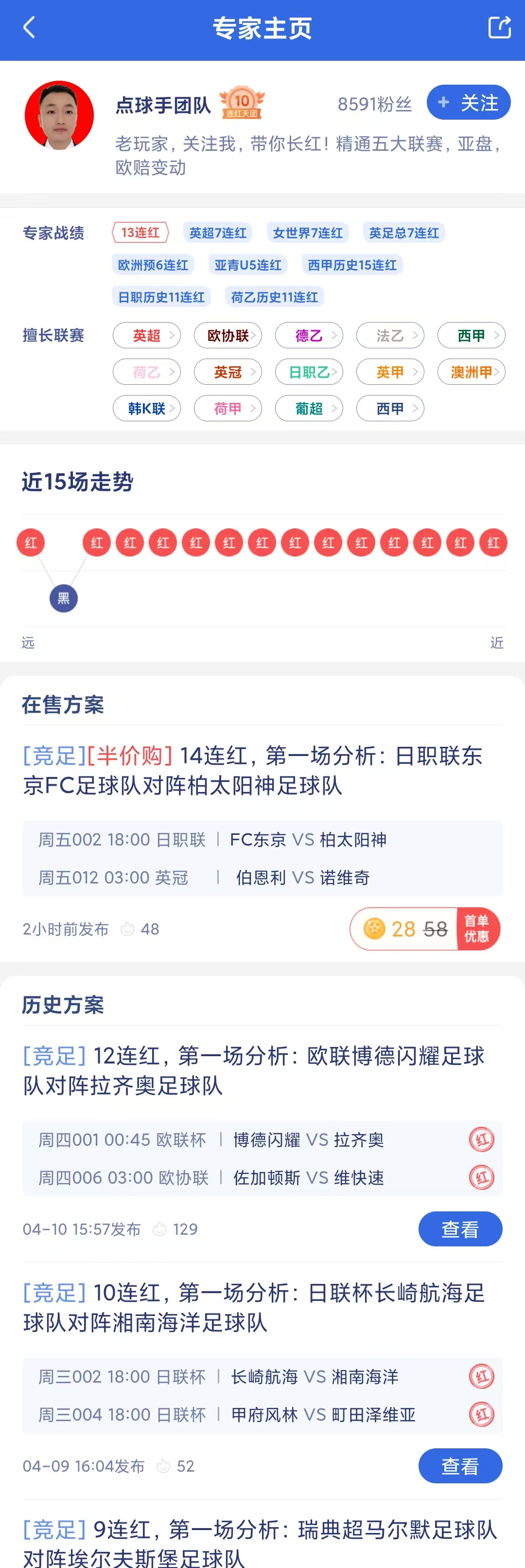Select the 英超 league chip
Screen dimensions: 525x1568
click(147, 335)
